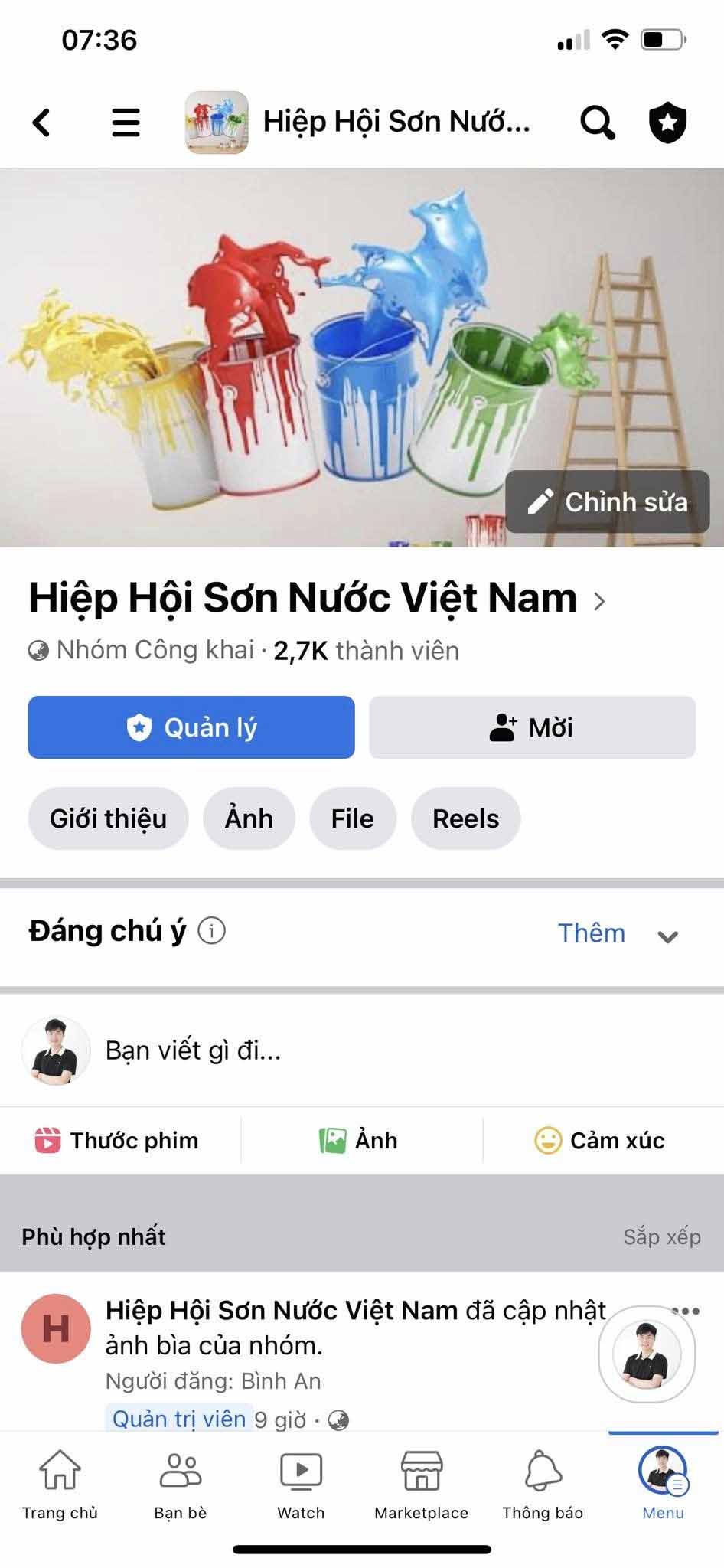This screenshot has height=1568, width=724.
Task: Go back with the back arrow
Action: (41, 122)
